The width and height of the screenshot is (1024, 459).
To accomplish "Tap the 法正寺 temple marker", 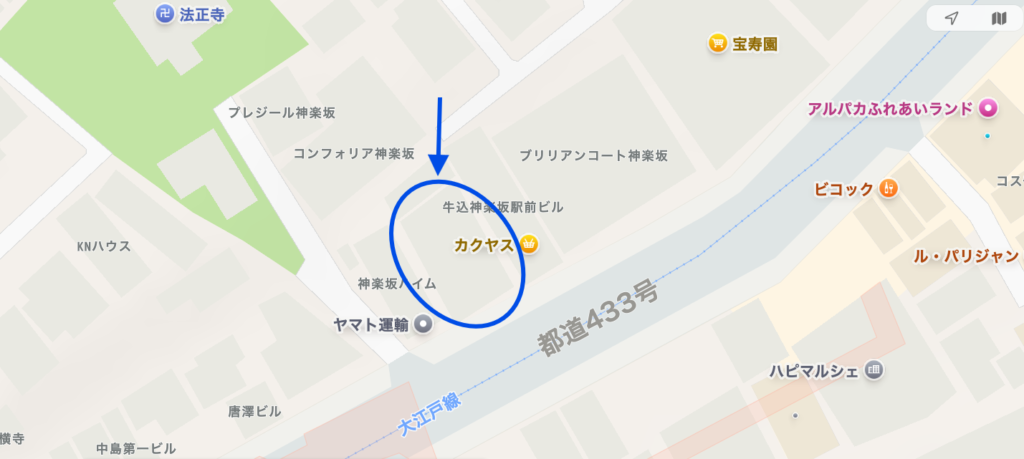I will click(x=164, y=14).
